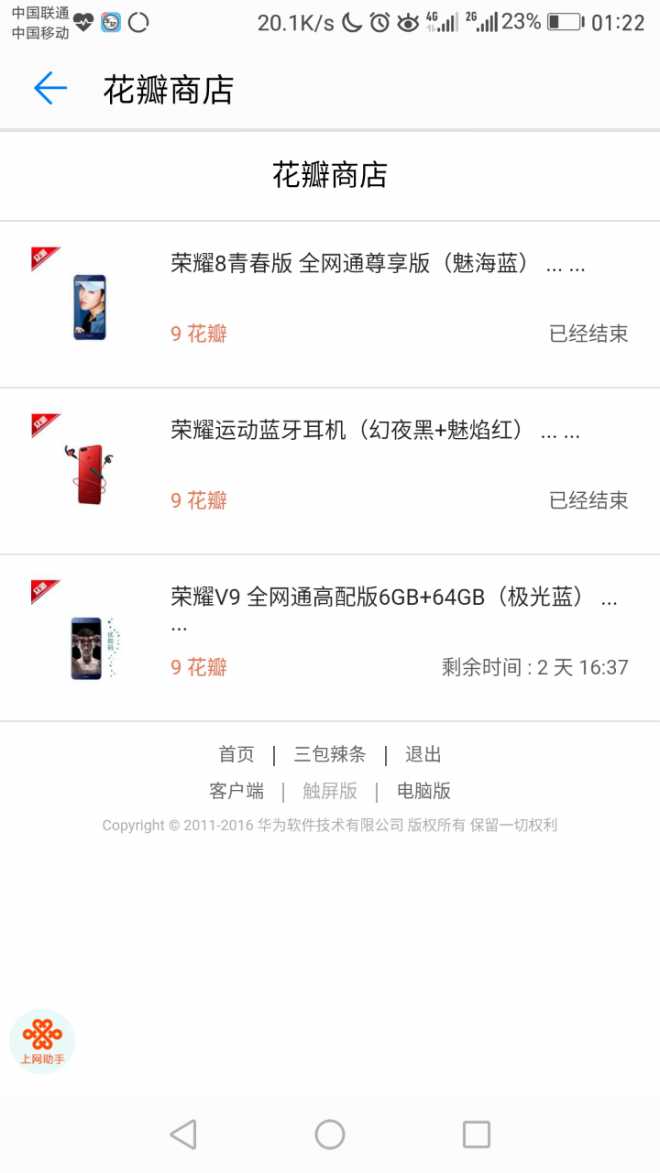Open the 三包辣条 user link
Viewport: 660px width, 1173px height.
(329, 754)
